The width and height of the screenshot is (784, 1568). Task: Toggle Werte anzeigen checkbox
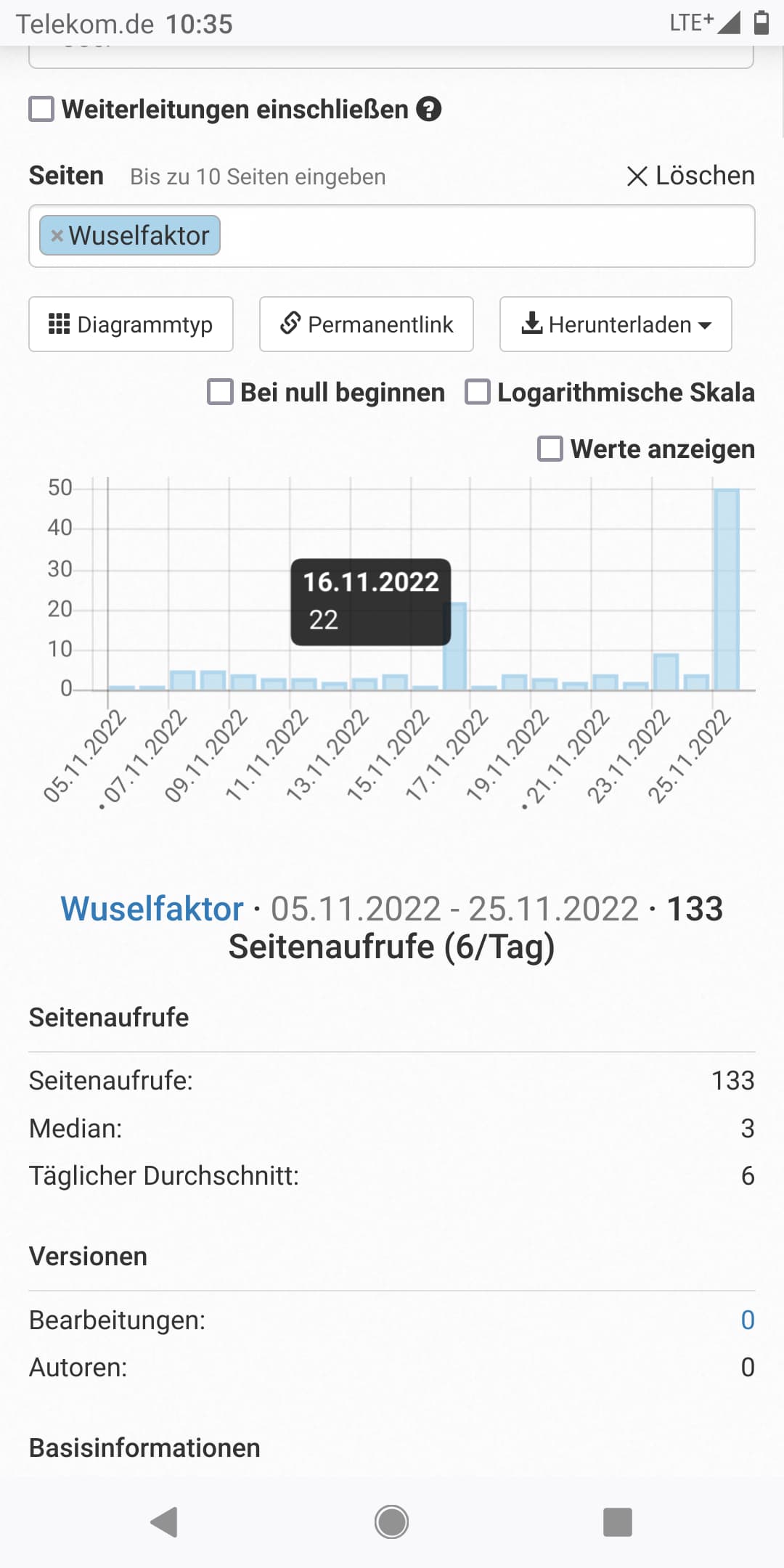pos(550,449)
